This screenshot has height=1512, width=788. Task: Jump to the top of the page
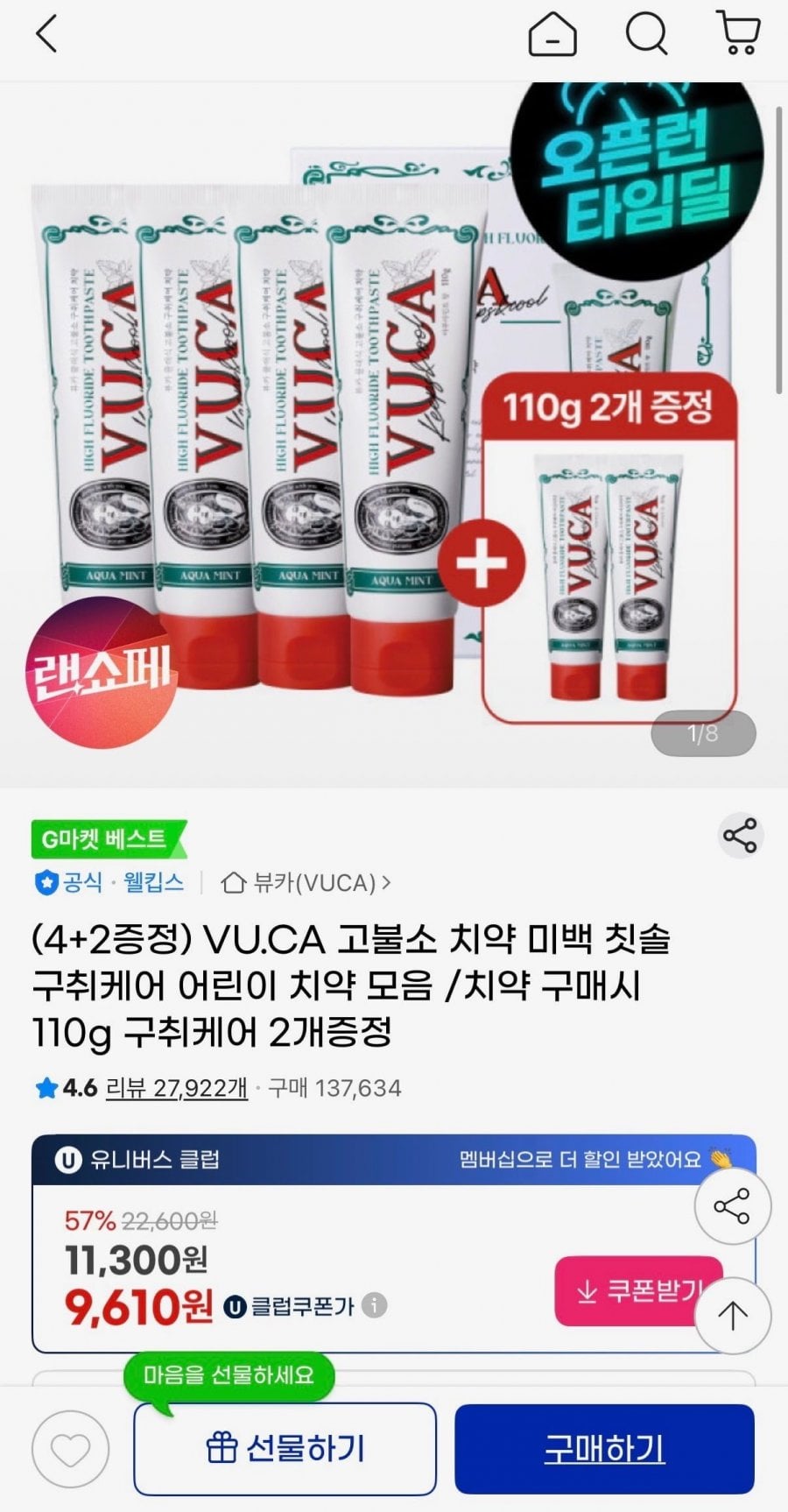click(732, 1316)
